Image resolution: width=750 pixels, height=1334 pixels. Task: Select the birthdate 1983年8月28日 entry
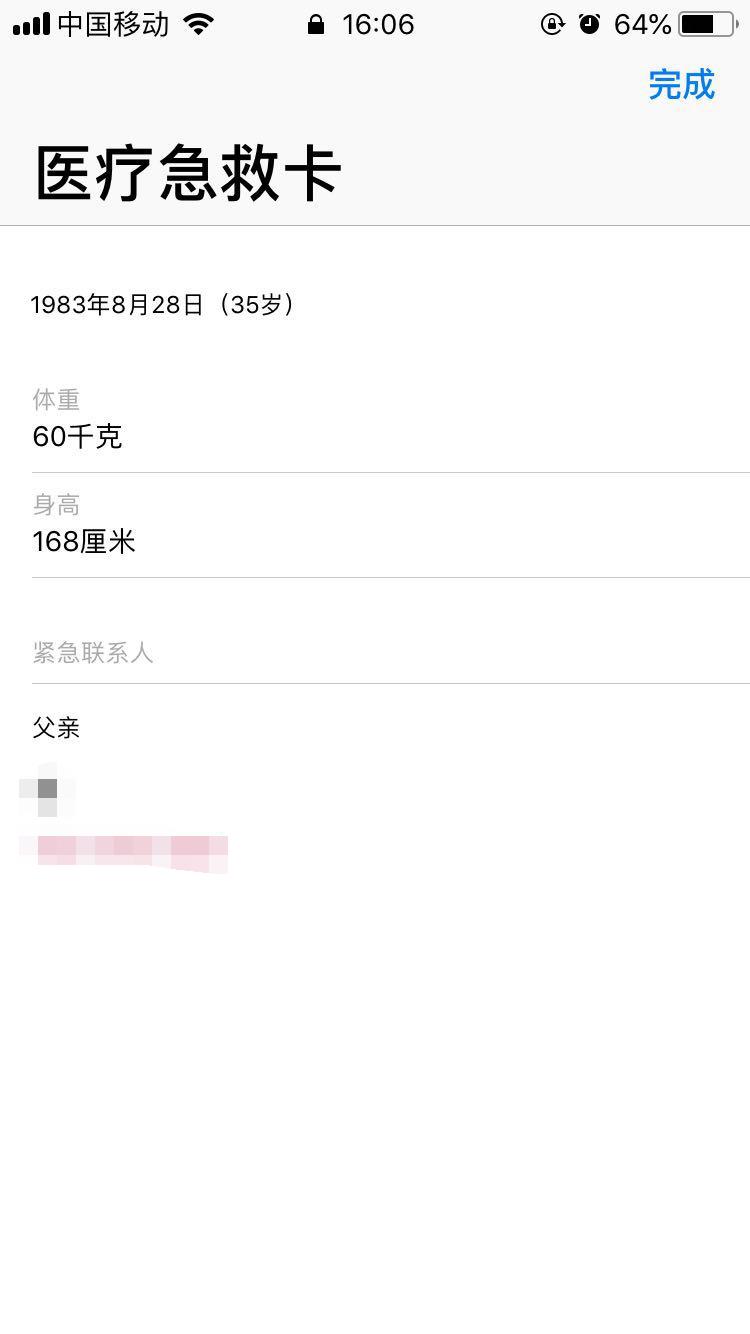163,304
